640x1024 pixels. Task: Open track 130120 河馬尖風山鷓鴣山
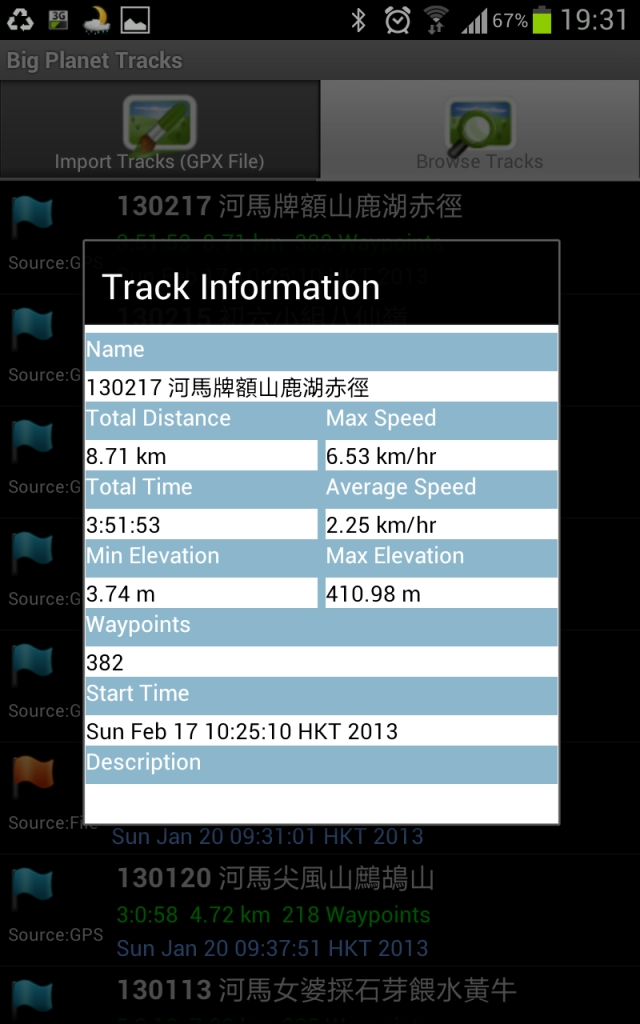(x=320, y=910)
